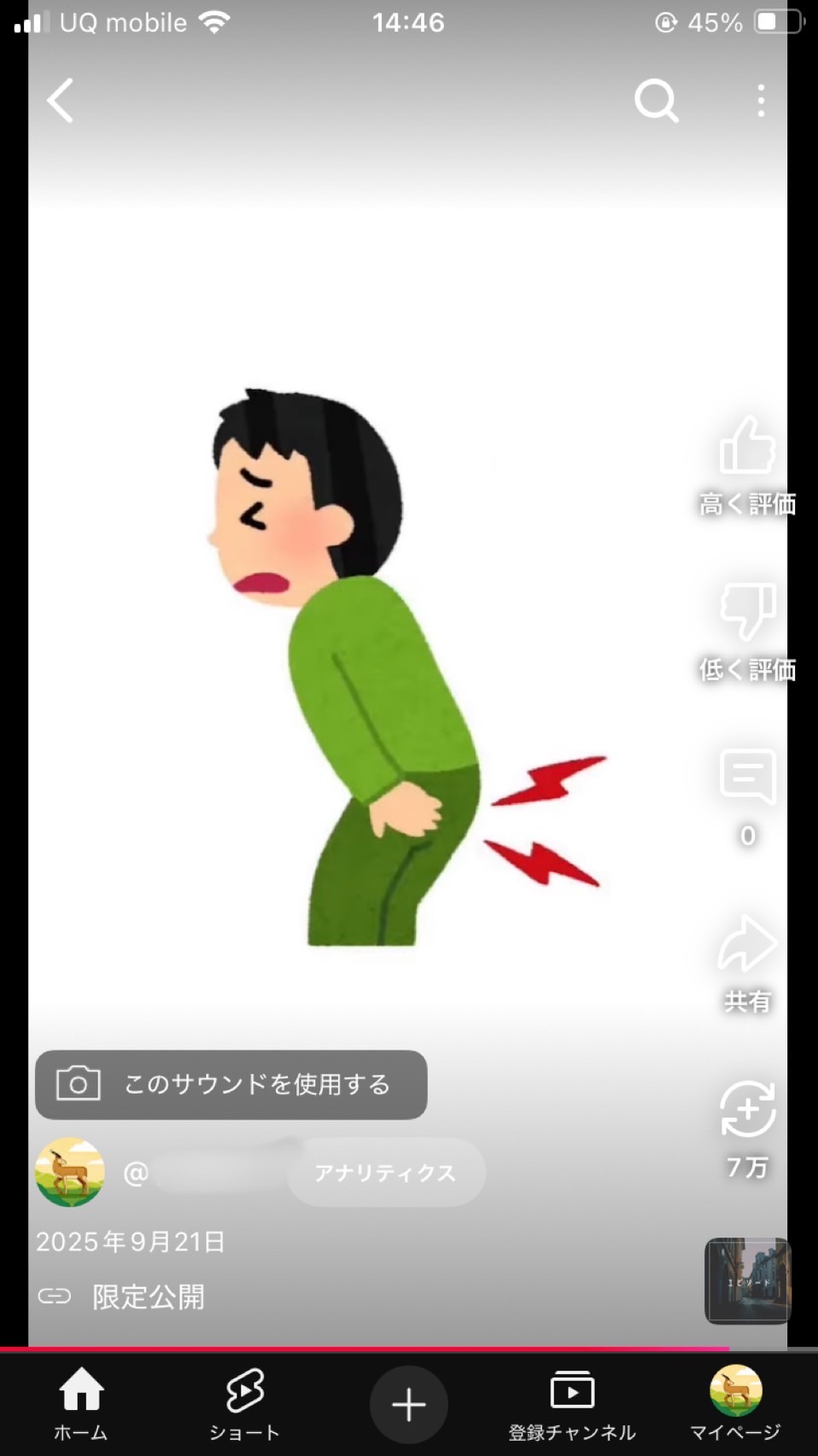
Task: Tap the このサウンドを使用する button
Action: tap(231, 1084)
